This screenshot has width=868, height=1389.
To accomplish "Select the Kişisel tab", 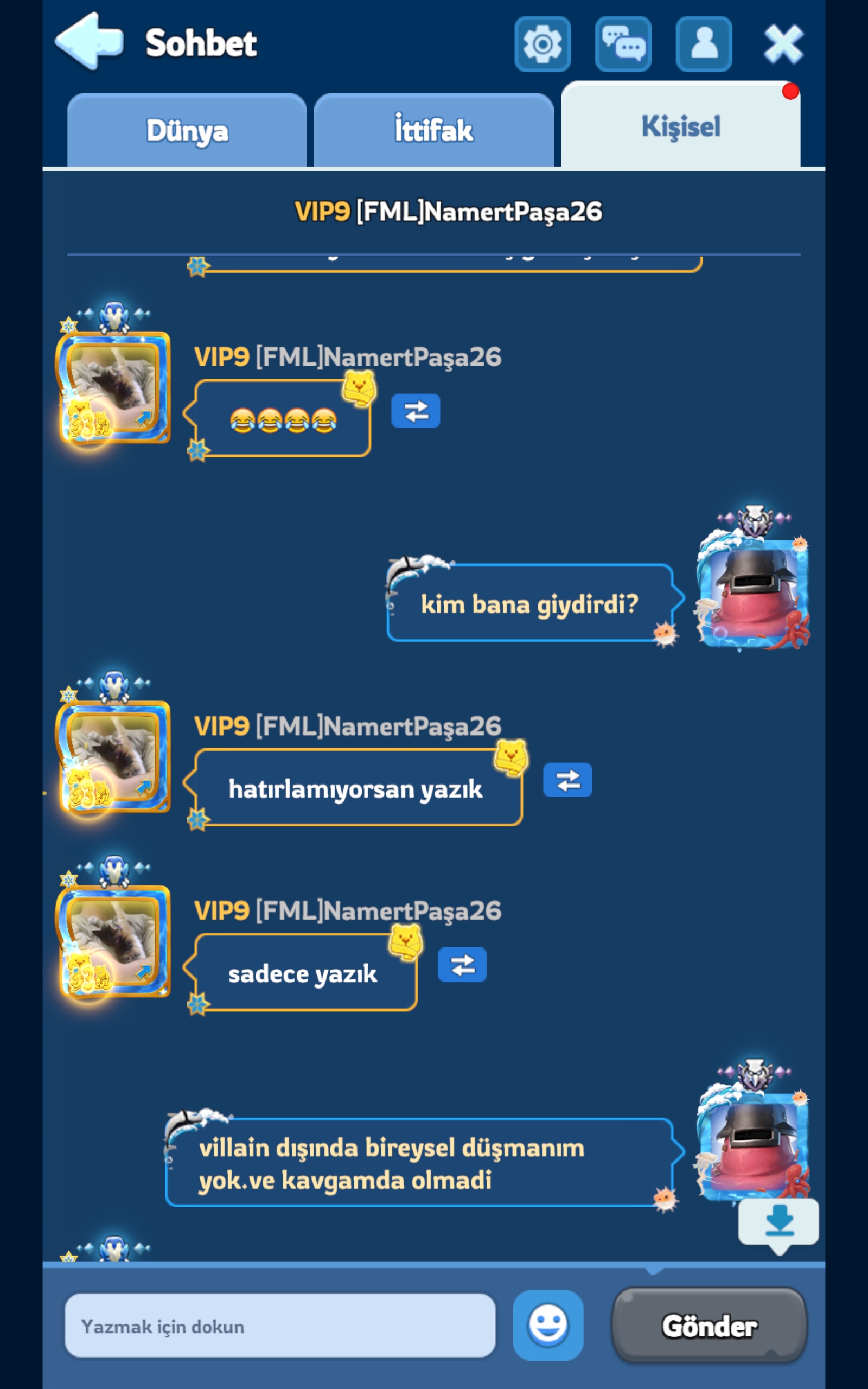I will pyautogui.click(x=680, y=126).
